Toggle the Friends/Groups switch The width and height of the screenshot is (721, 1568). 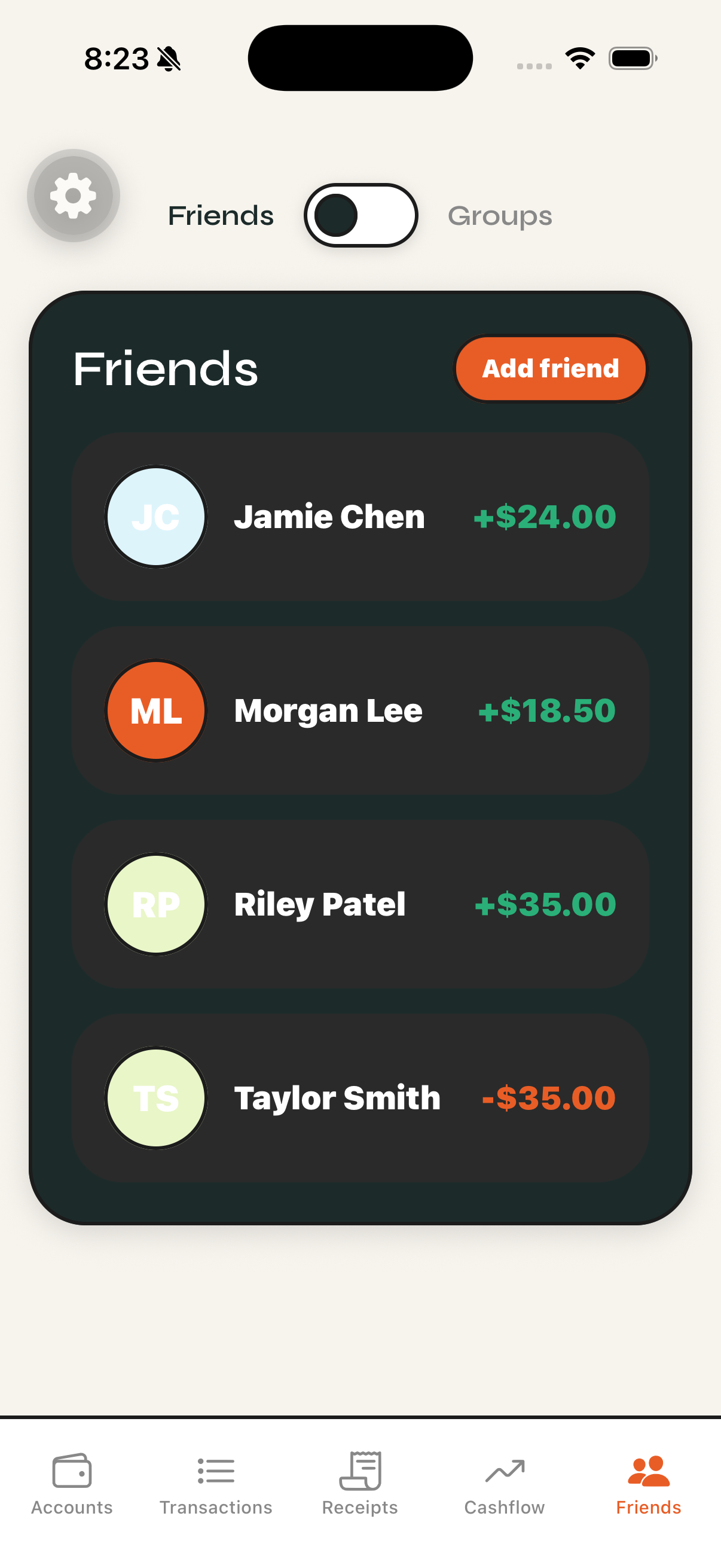point(360,215)
